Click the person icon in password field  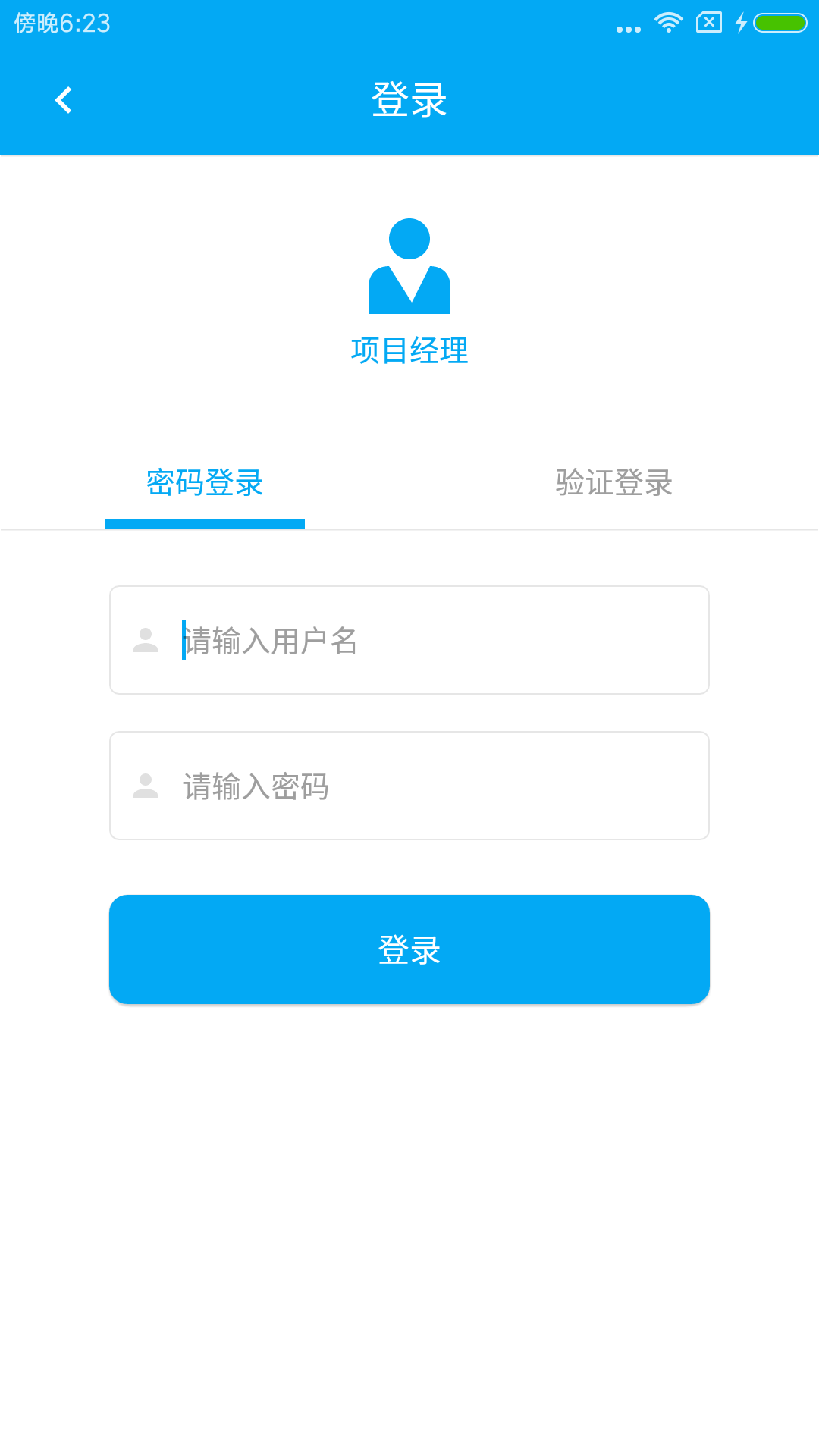(x=146, y=785)
